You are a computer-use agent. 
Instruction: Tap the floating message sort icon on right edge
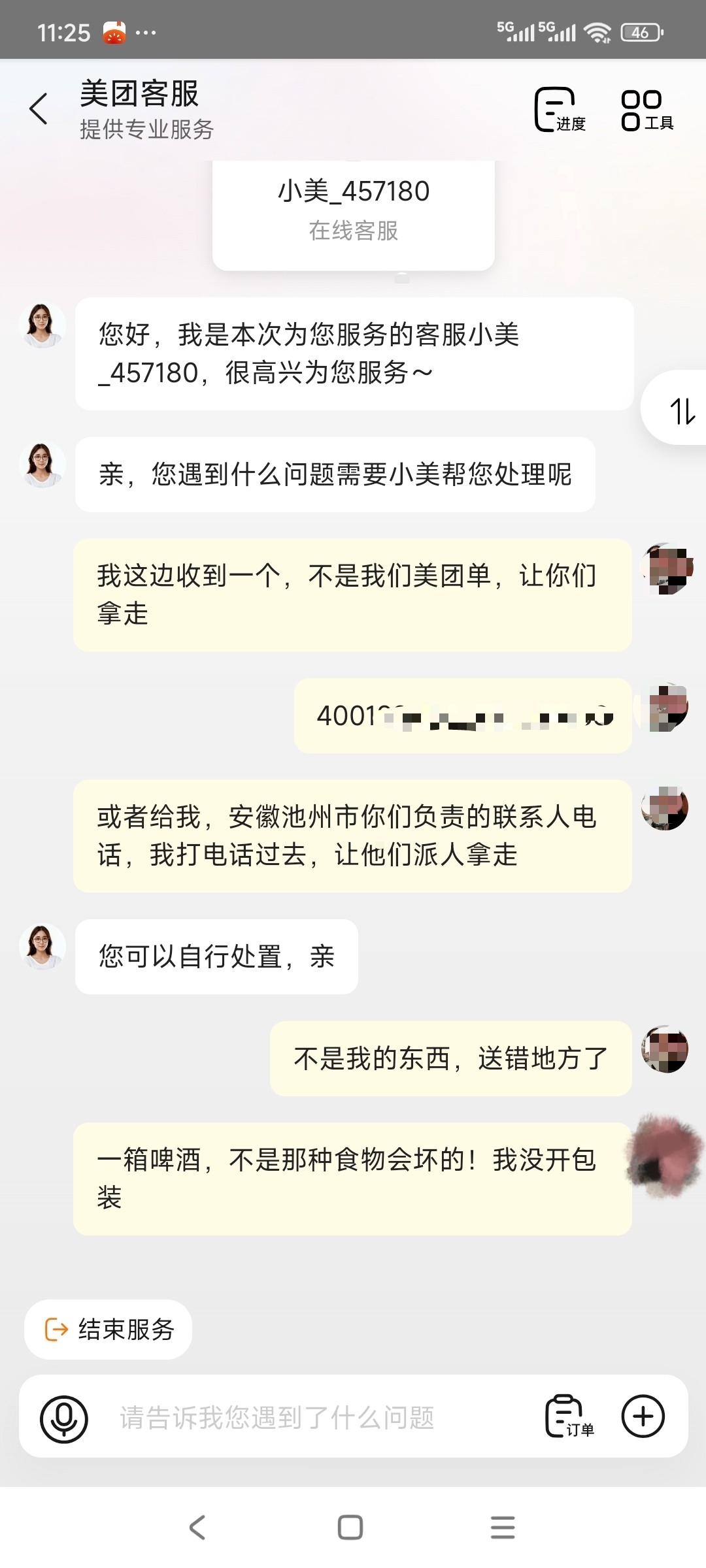tap(684, 410)
